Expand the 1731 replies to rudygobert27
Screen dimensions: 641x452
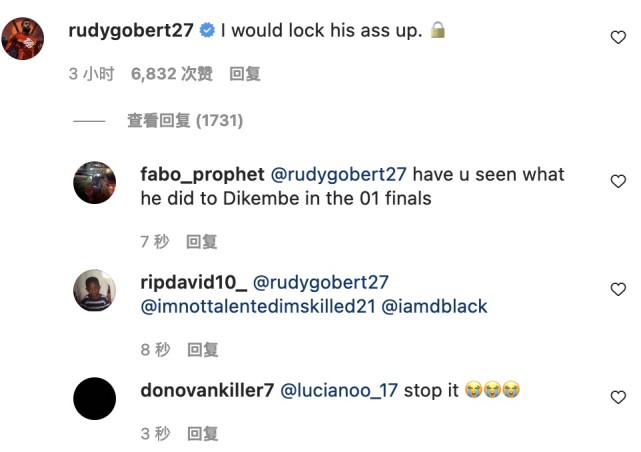click(184, 121)
